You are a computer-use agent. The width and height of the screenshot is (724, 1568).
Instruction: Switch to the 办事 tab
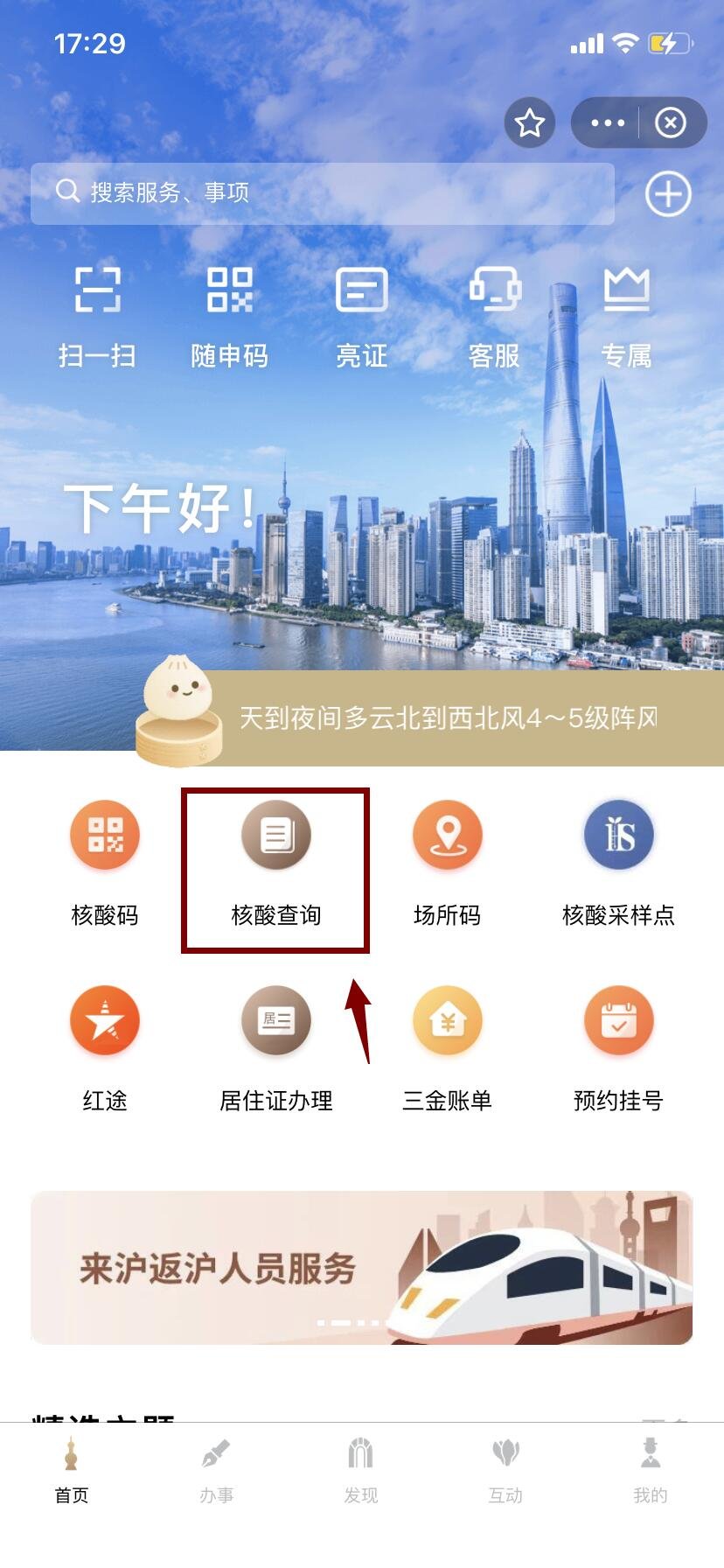[x=216, y=1470]
